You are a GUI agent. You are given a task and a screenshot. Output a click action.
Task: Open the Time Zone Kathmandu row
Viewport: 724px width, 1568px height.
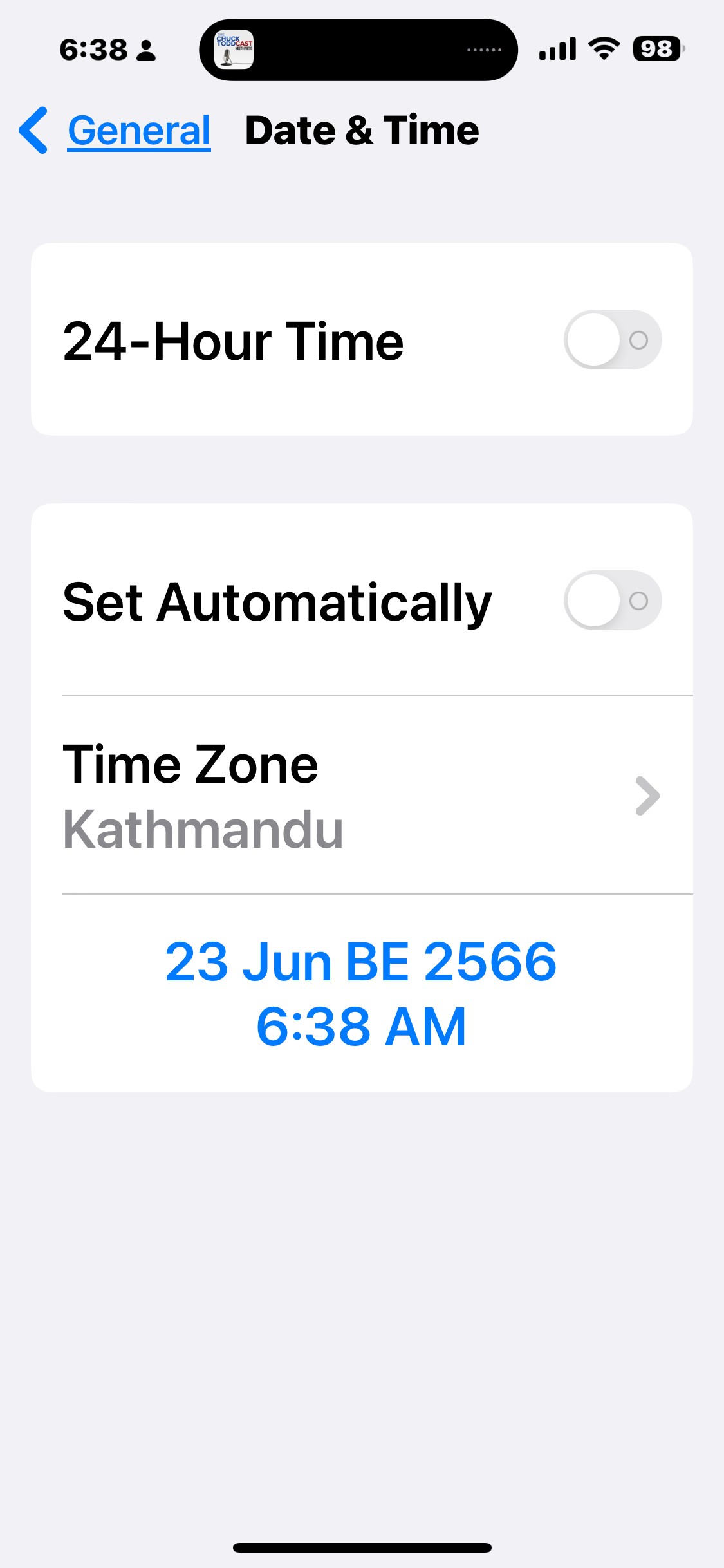coord(362,796)
